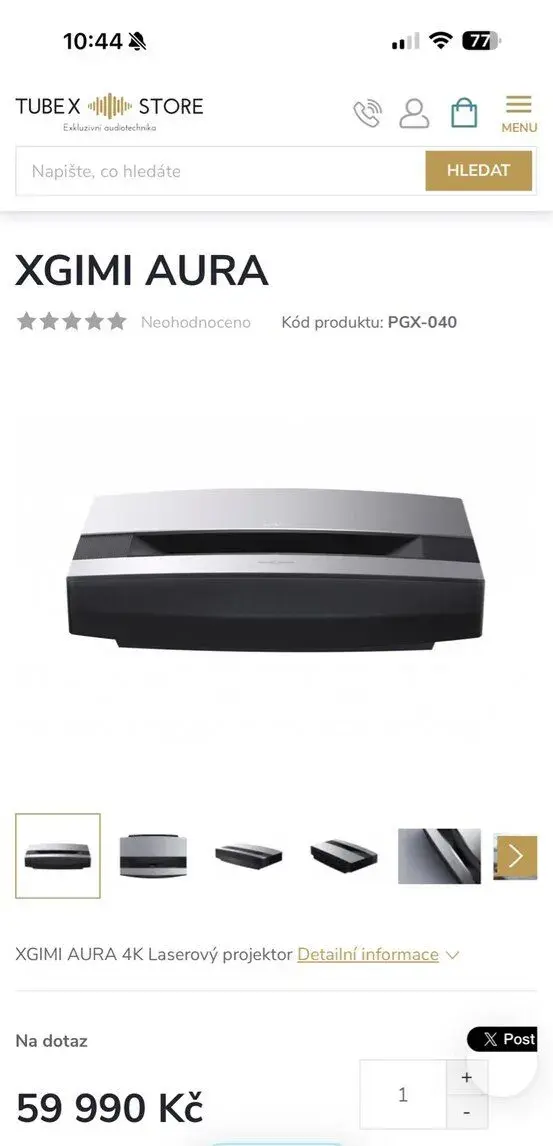Open the user account icon

414,113
